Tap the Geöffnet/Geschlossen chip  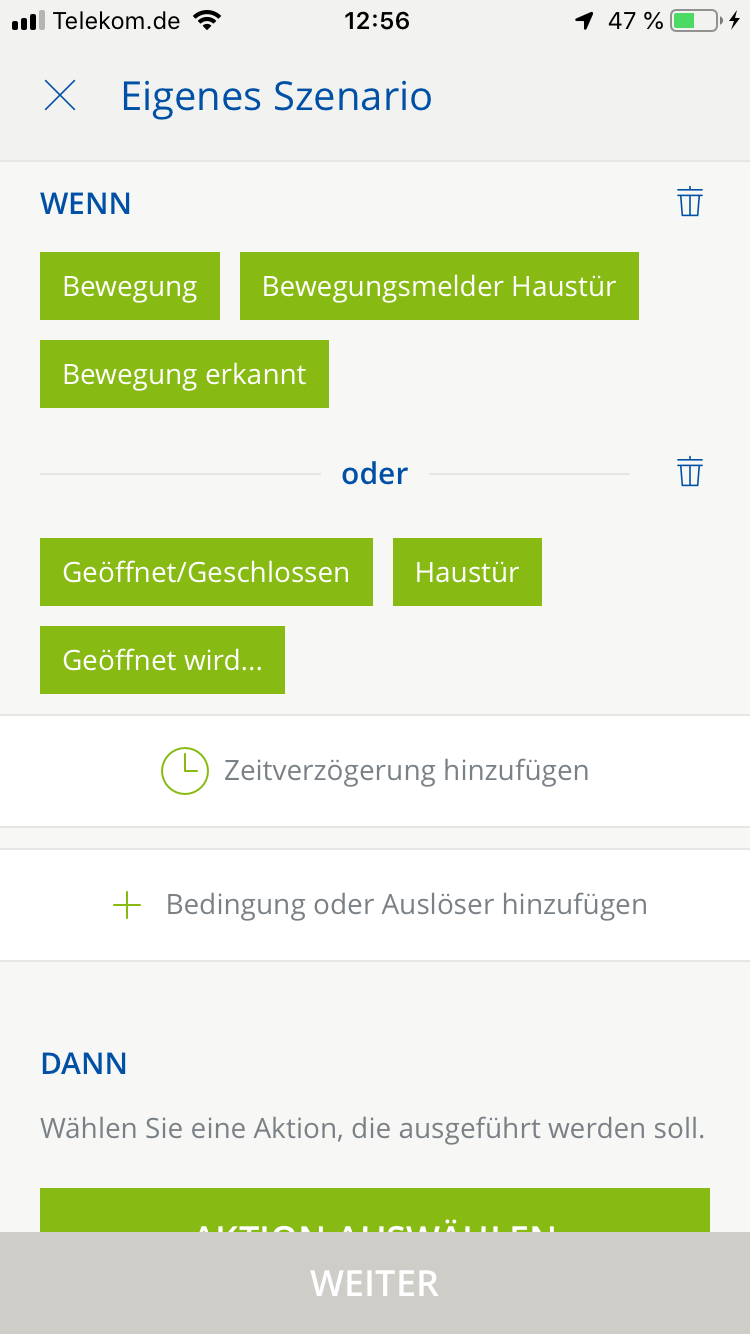206,573
